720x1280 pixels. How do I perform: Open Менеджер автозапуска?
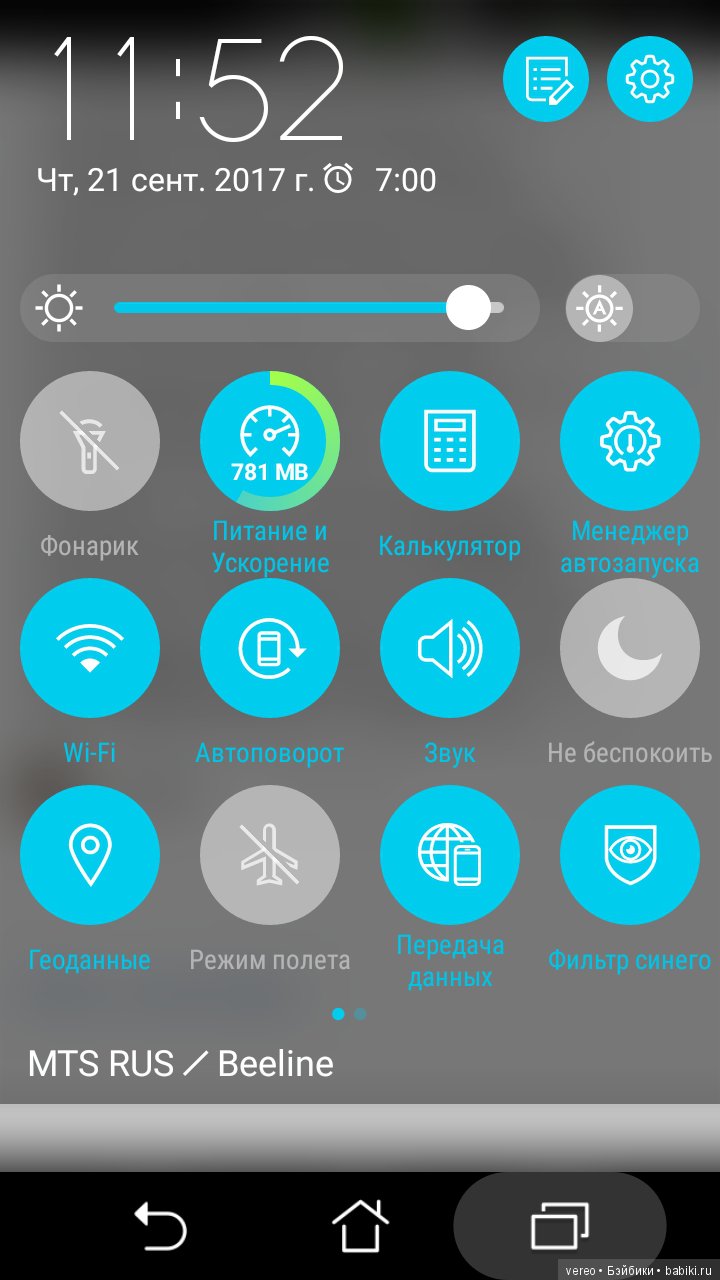[630, 441]
